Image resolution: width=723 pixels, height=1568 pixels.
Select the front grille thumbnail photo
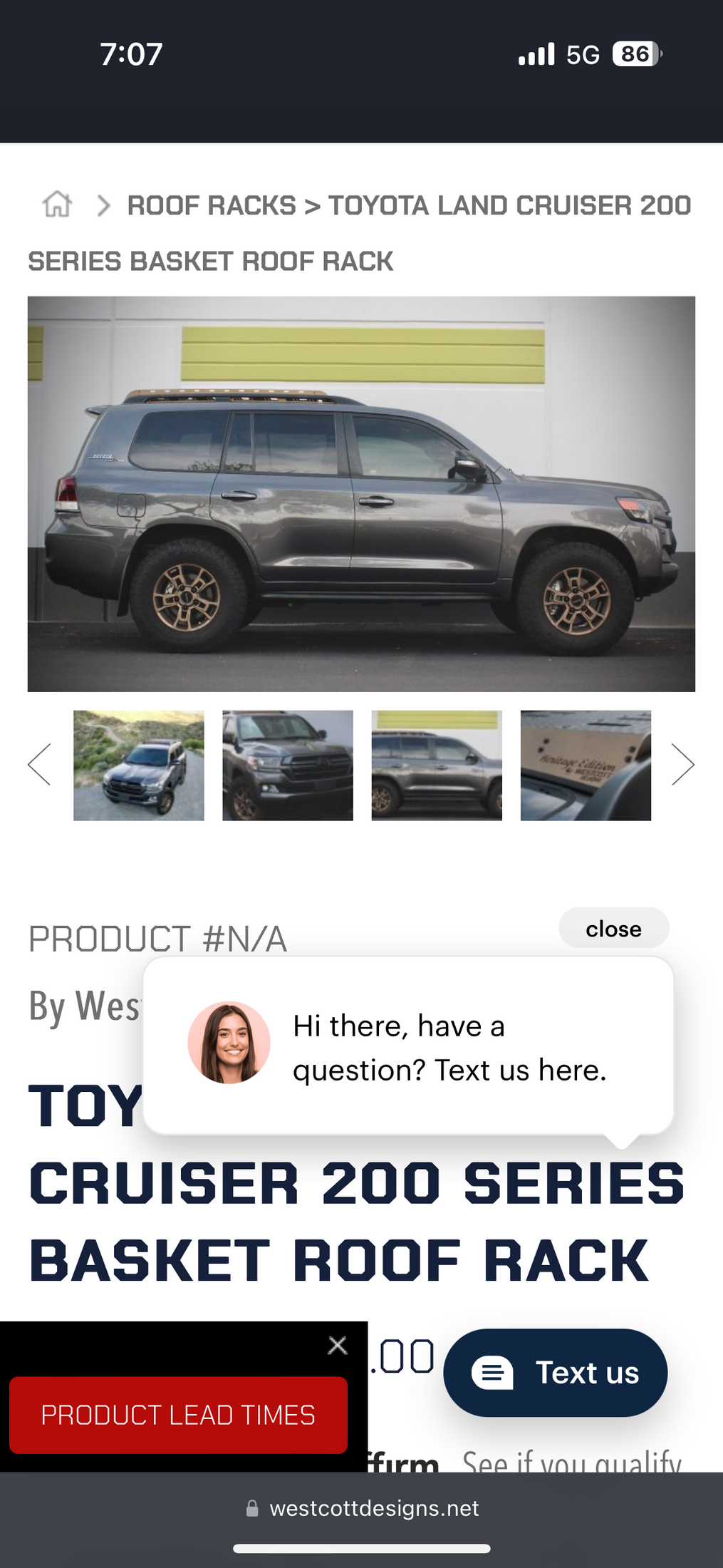click(288, 765)
